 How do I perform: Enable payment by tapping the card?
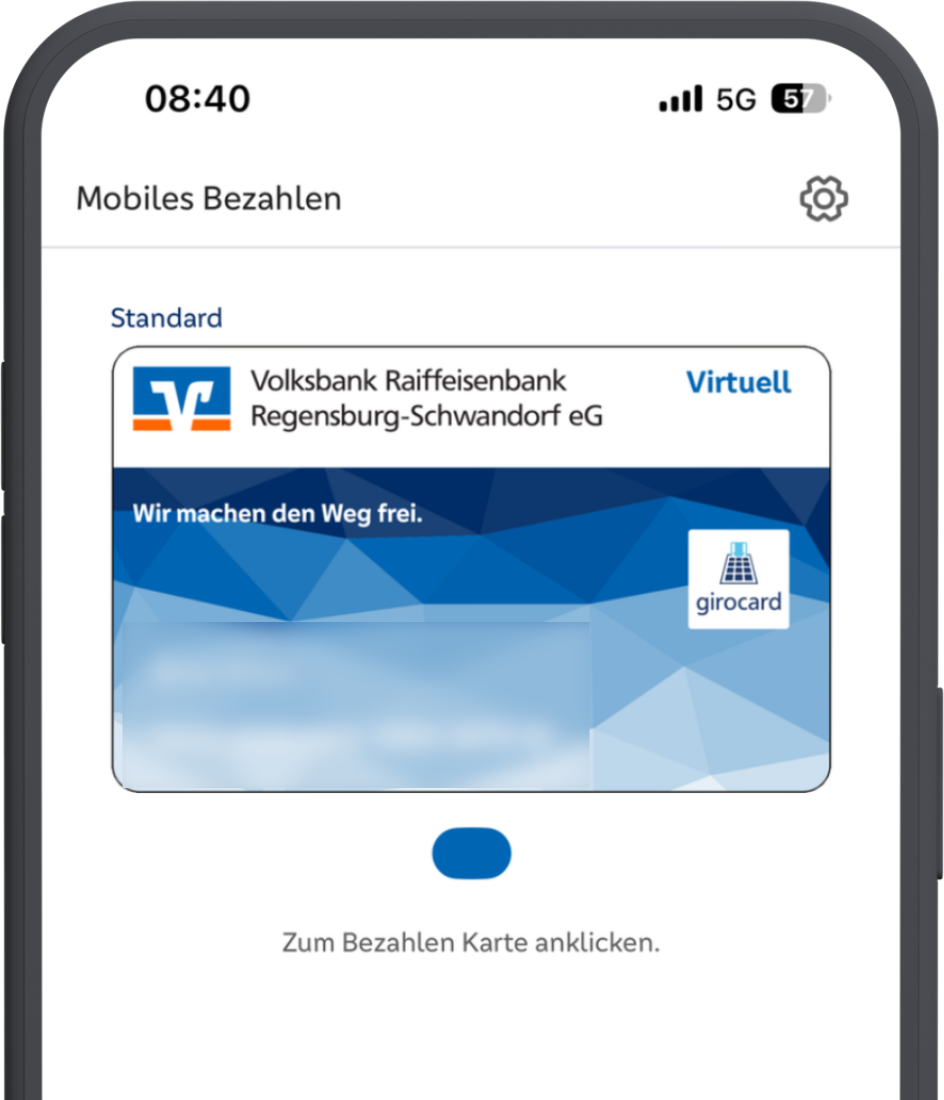pos(471,565)
